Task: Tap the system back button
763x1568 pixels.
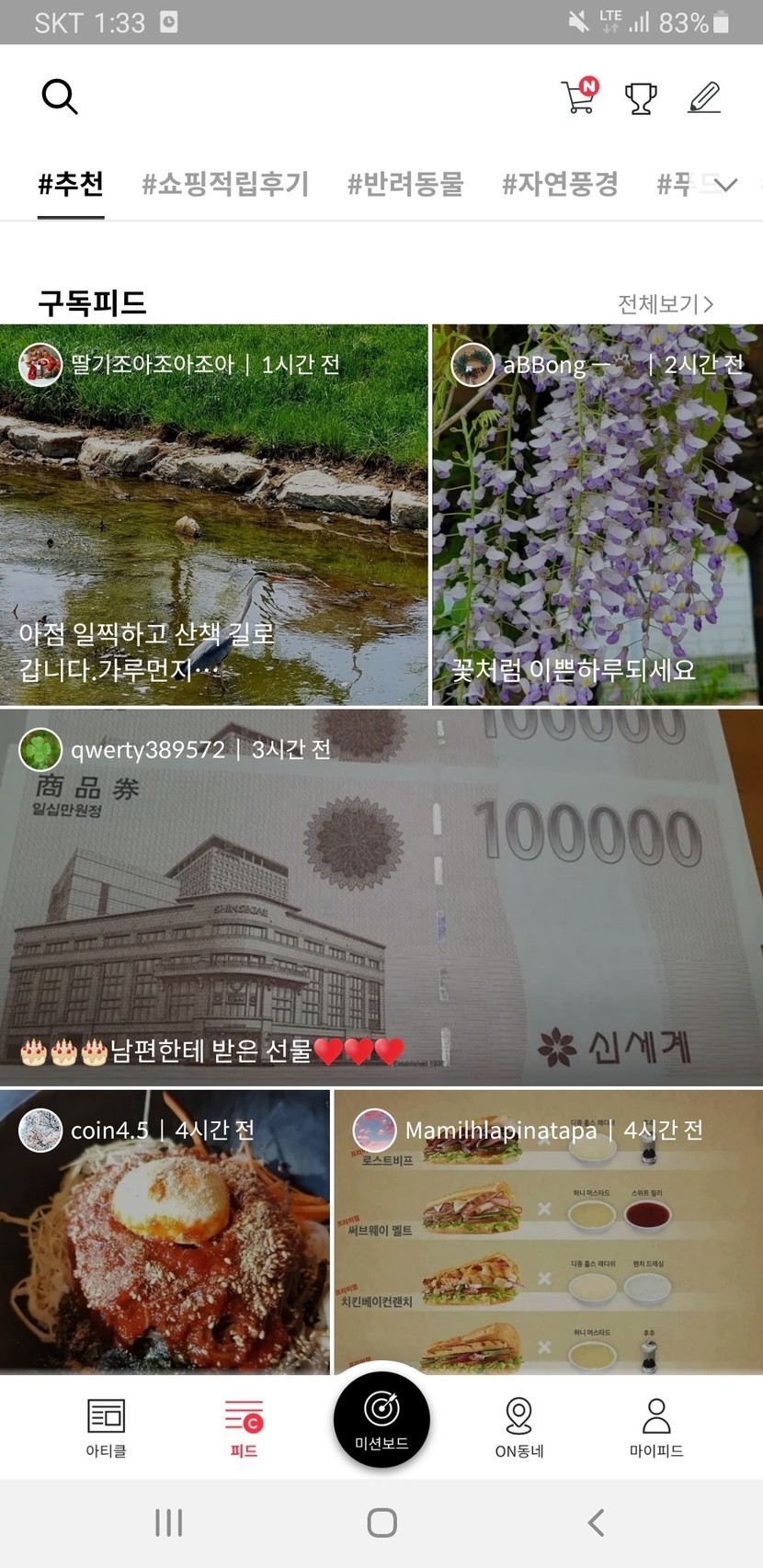Action: point(596,1522)
